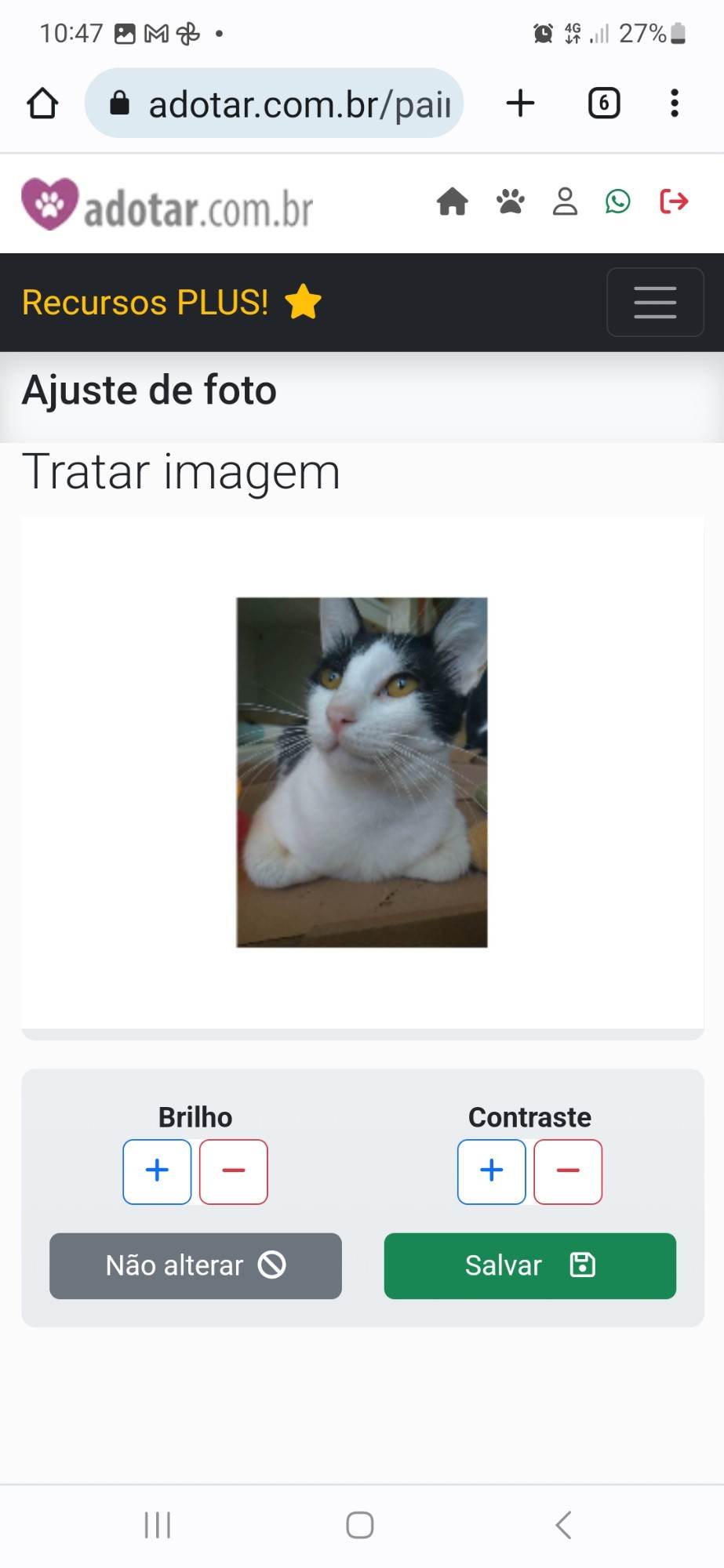
Task: Open a new browser tab
Action: [x=520, y=103]
